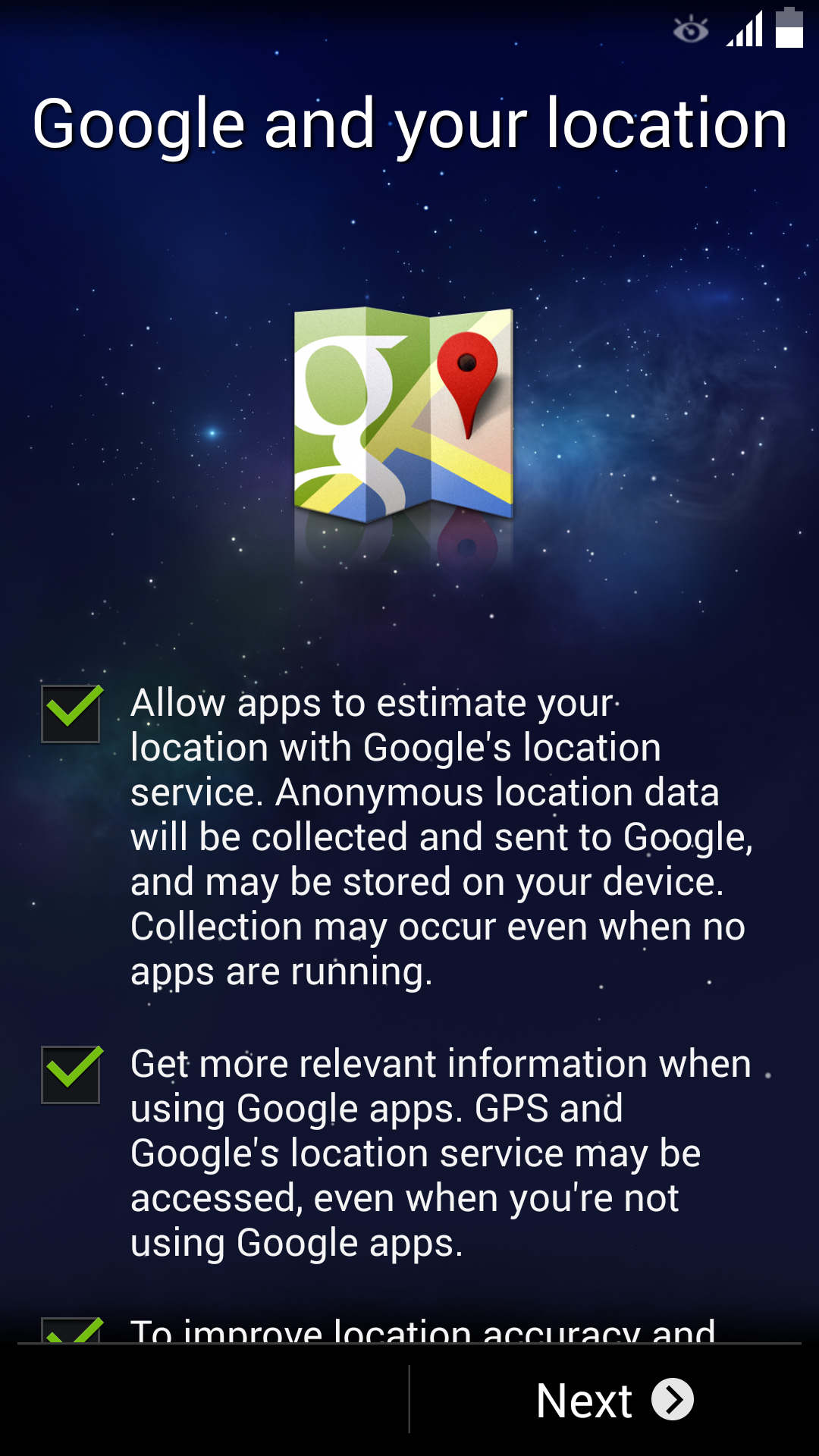Image resolution: width=819 pixels, height=1456 pixels.
Task: Tap Next to continue setup
Action: point(613,1400)
